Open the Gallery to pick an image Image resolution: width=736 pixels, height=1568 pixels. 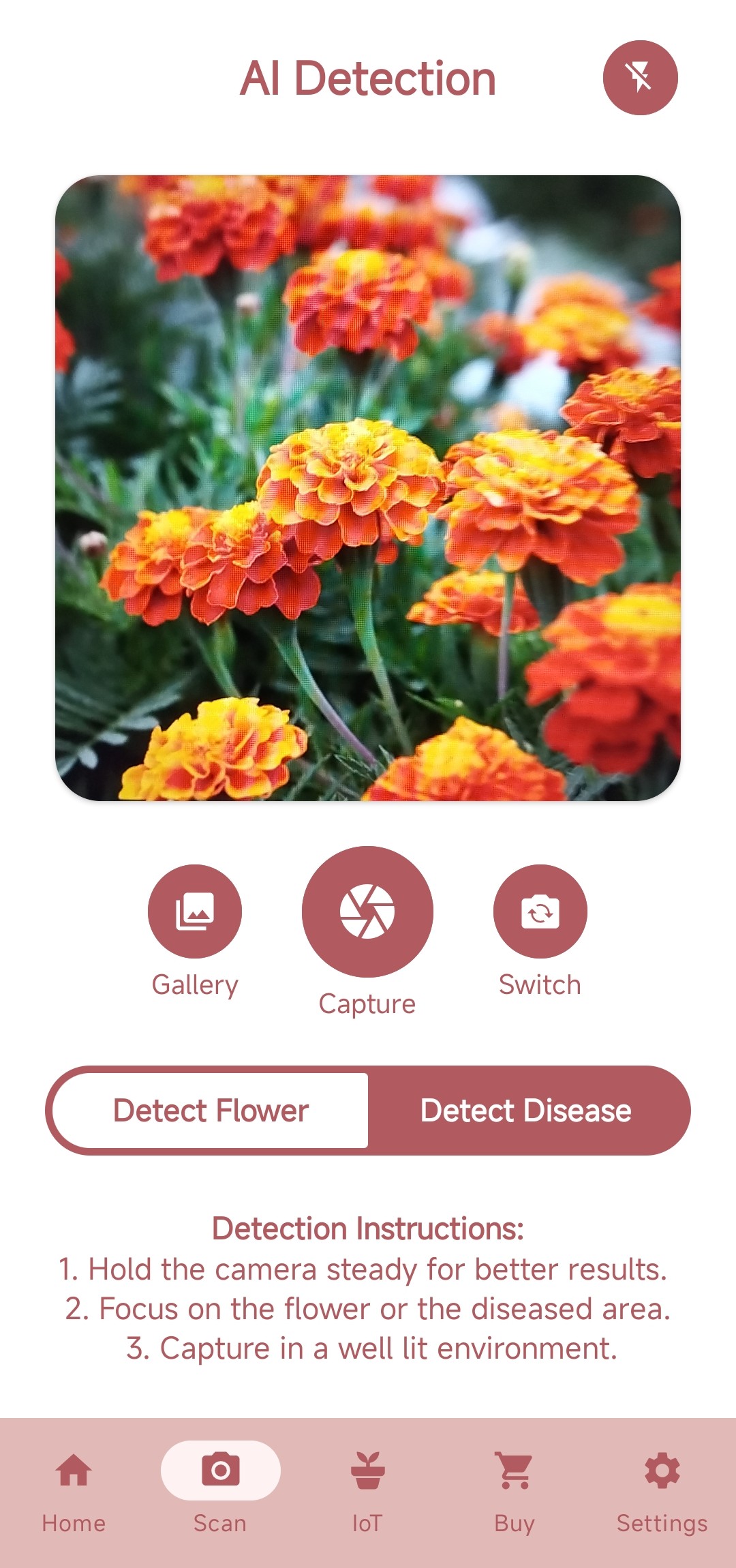click(195, 910)
